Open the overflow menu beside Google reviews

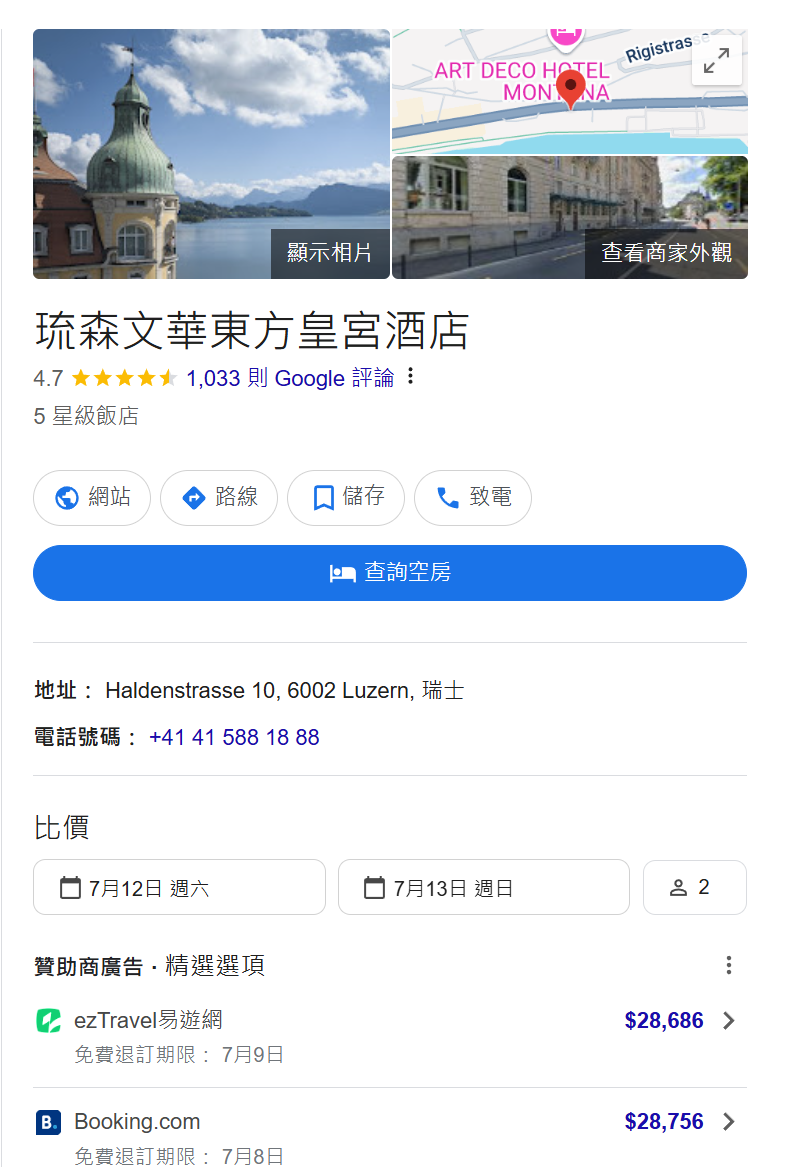[409, 377]
